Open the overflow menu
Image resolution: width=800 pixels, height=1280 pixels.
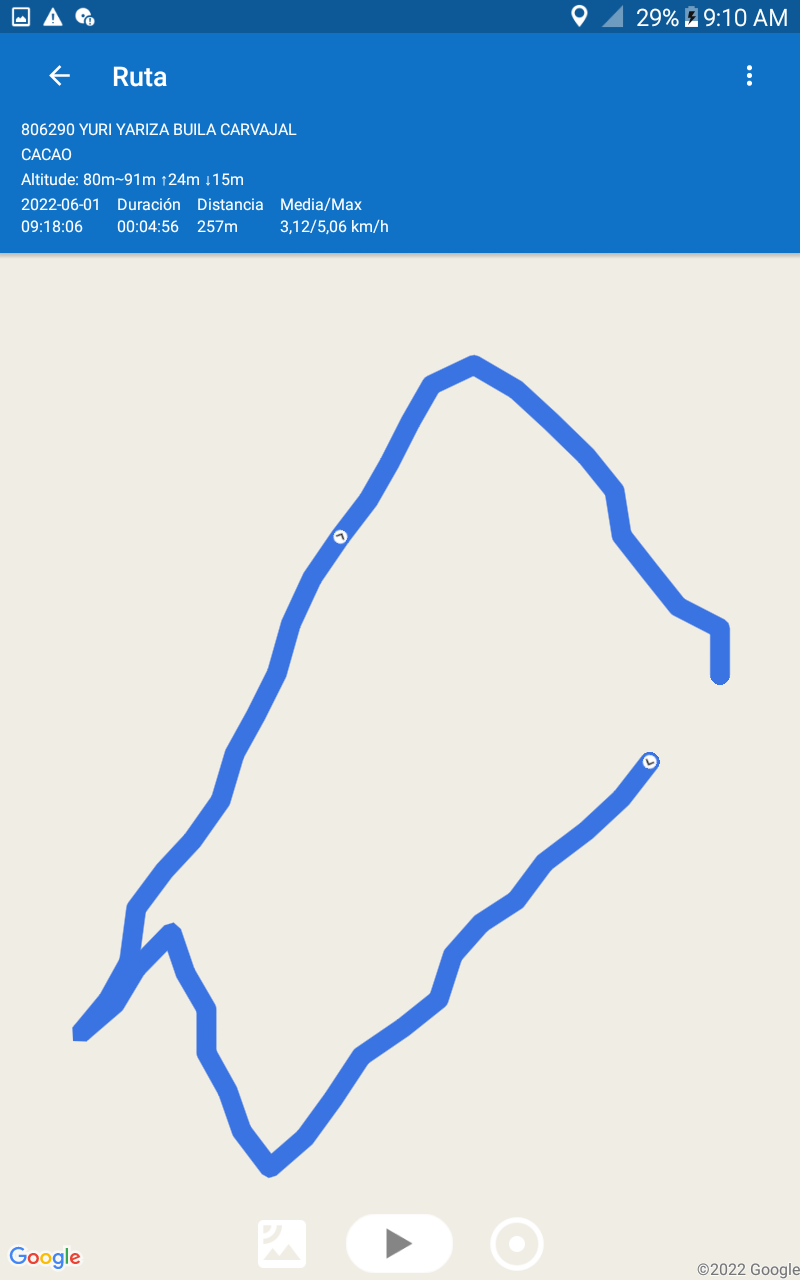point(749,76)
